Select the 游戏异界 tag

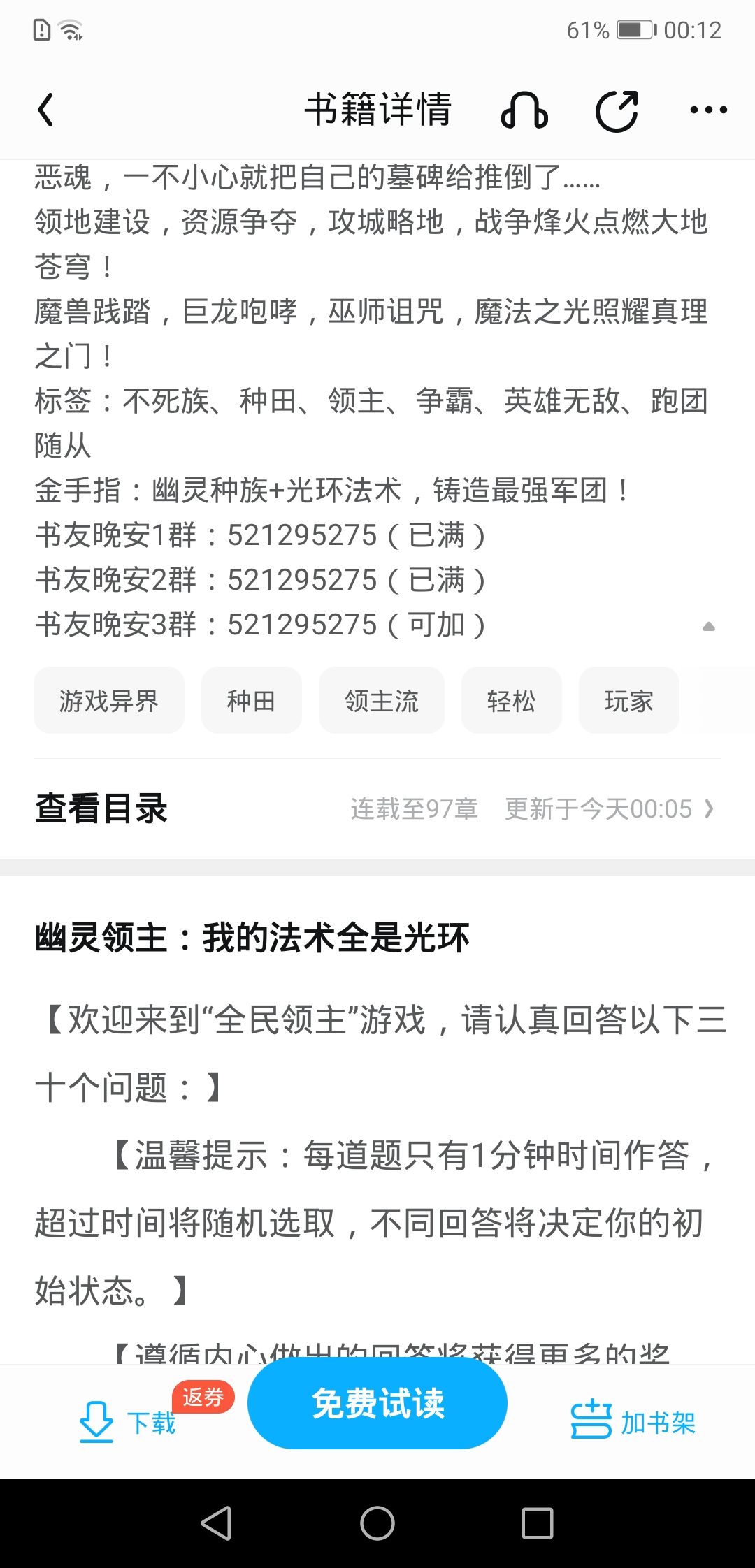tap(109, 700)
